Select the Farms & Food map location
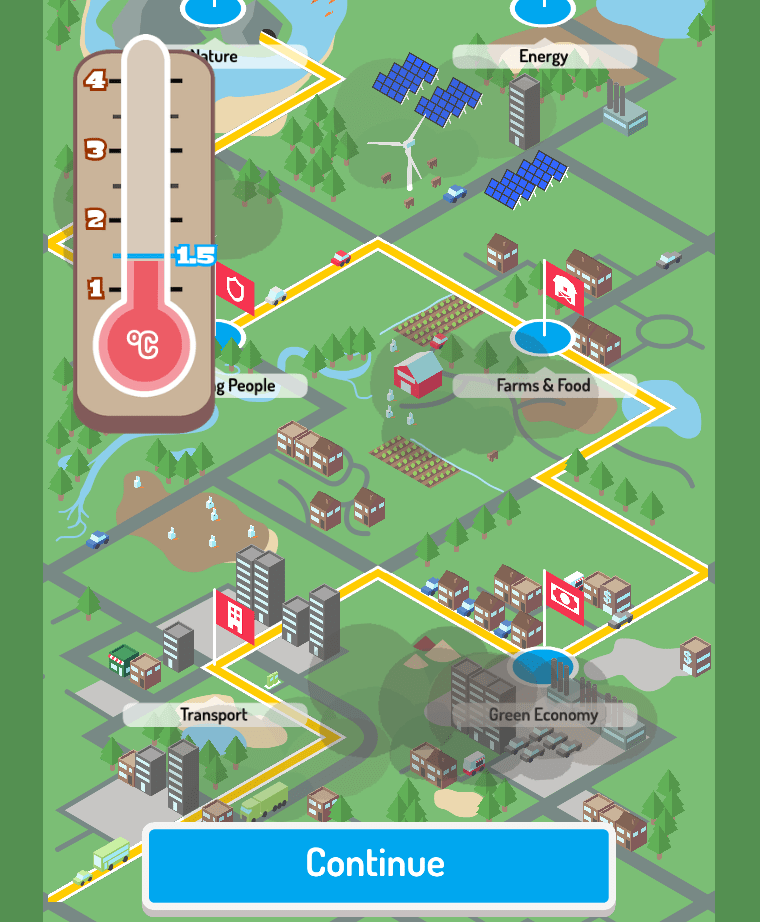 543,385
